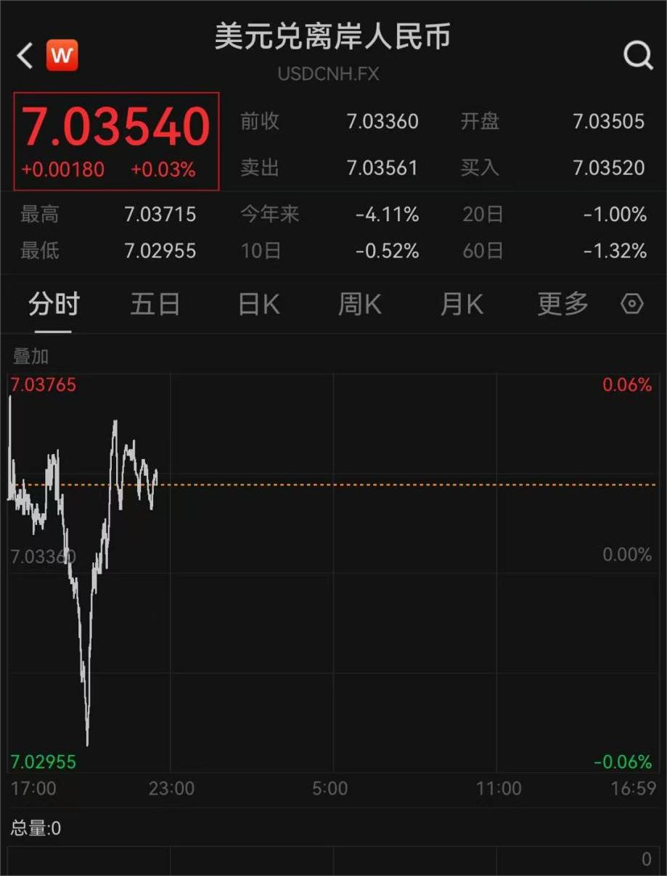Tap the red W badge icon
667x876 pixels.
click(62, 55)
